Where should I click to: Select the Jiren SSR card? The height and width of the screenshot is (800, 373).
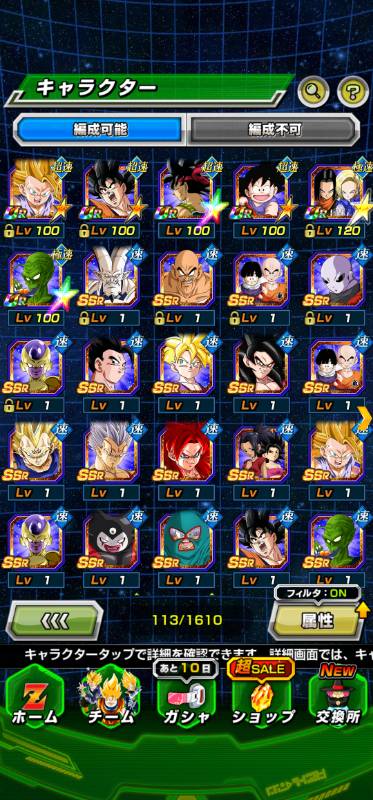(337, 287)
